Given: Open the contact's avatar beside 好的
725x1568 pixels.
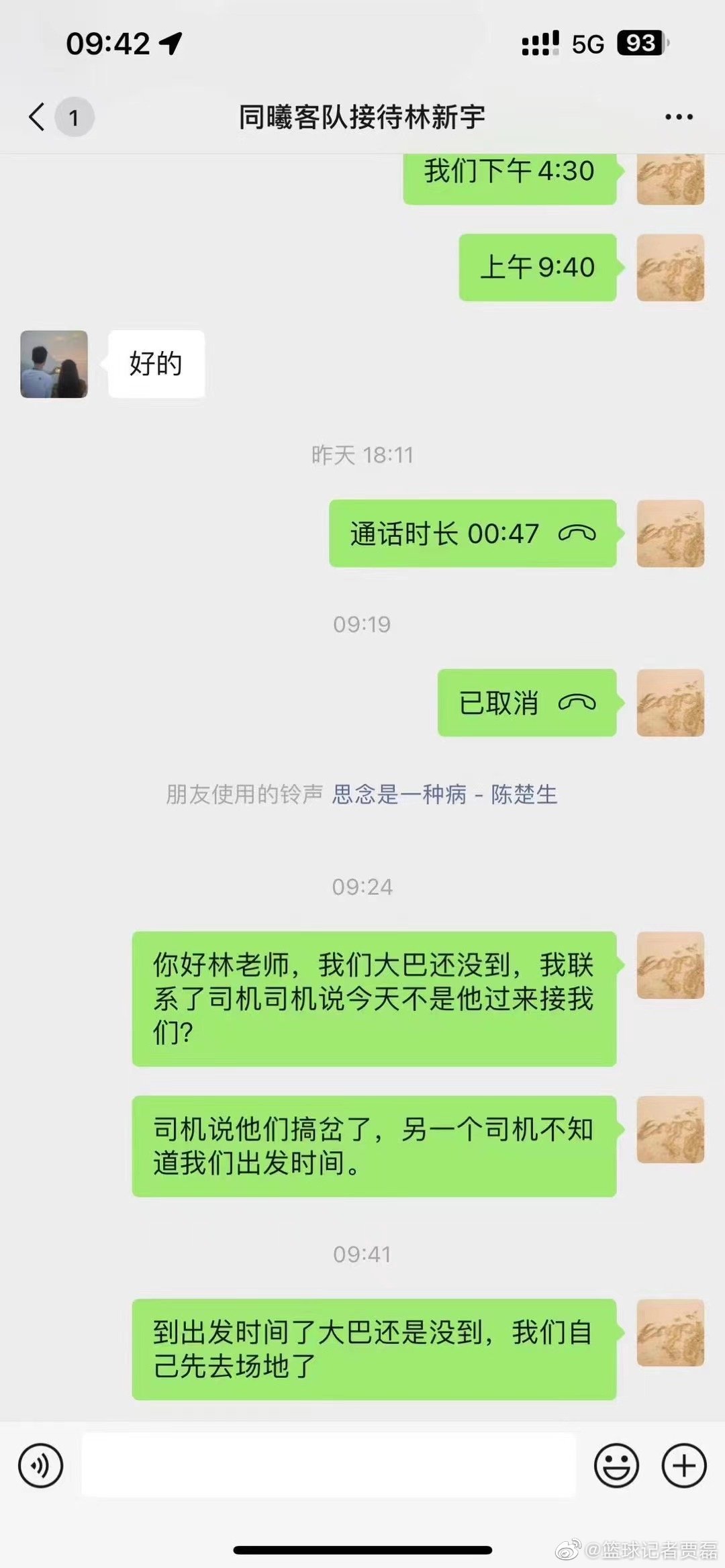Looking at the screenshot, I should click(x=54, y=364).
